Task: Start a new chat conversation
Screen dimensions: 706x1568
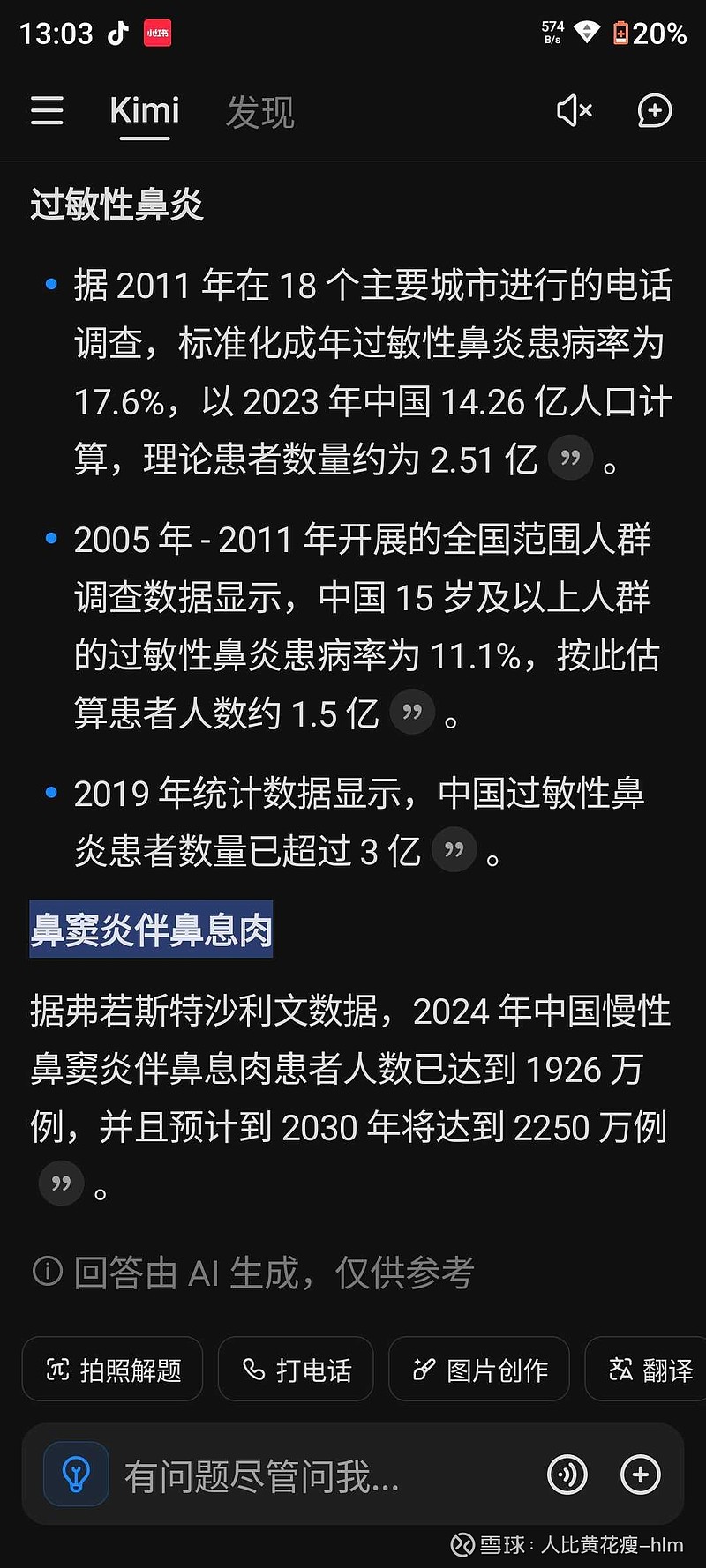Action: coord(654,110)
